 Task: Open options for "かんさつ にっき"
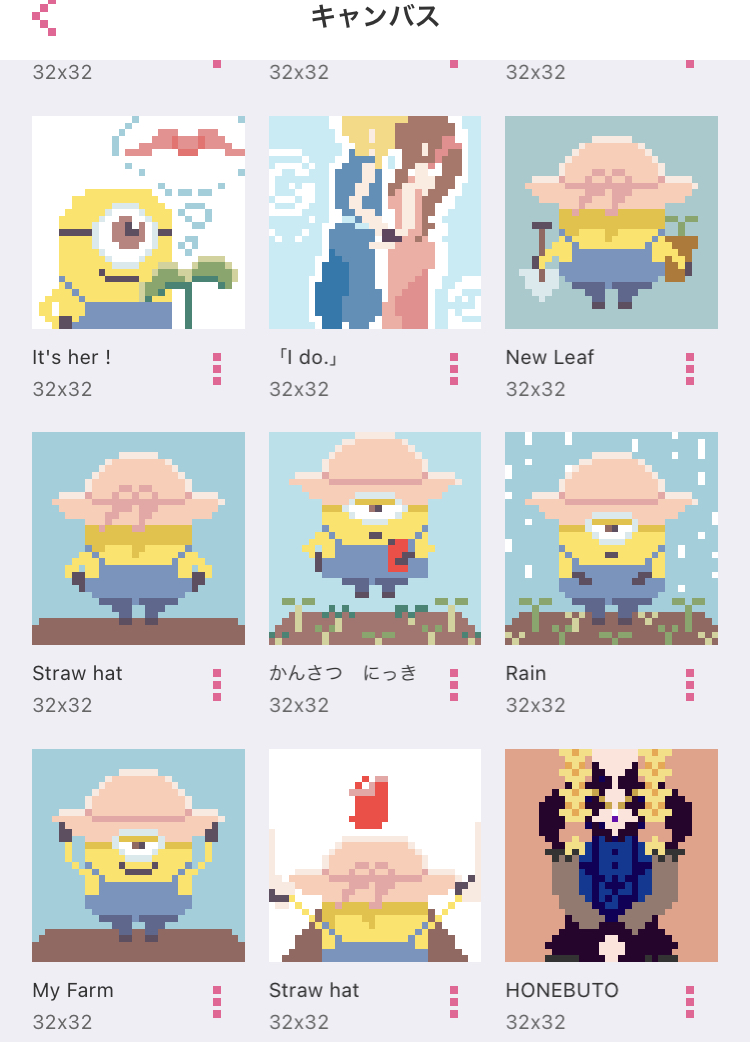454,685
